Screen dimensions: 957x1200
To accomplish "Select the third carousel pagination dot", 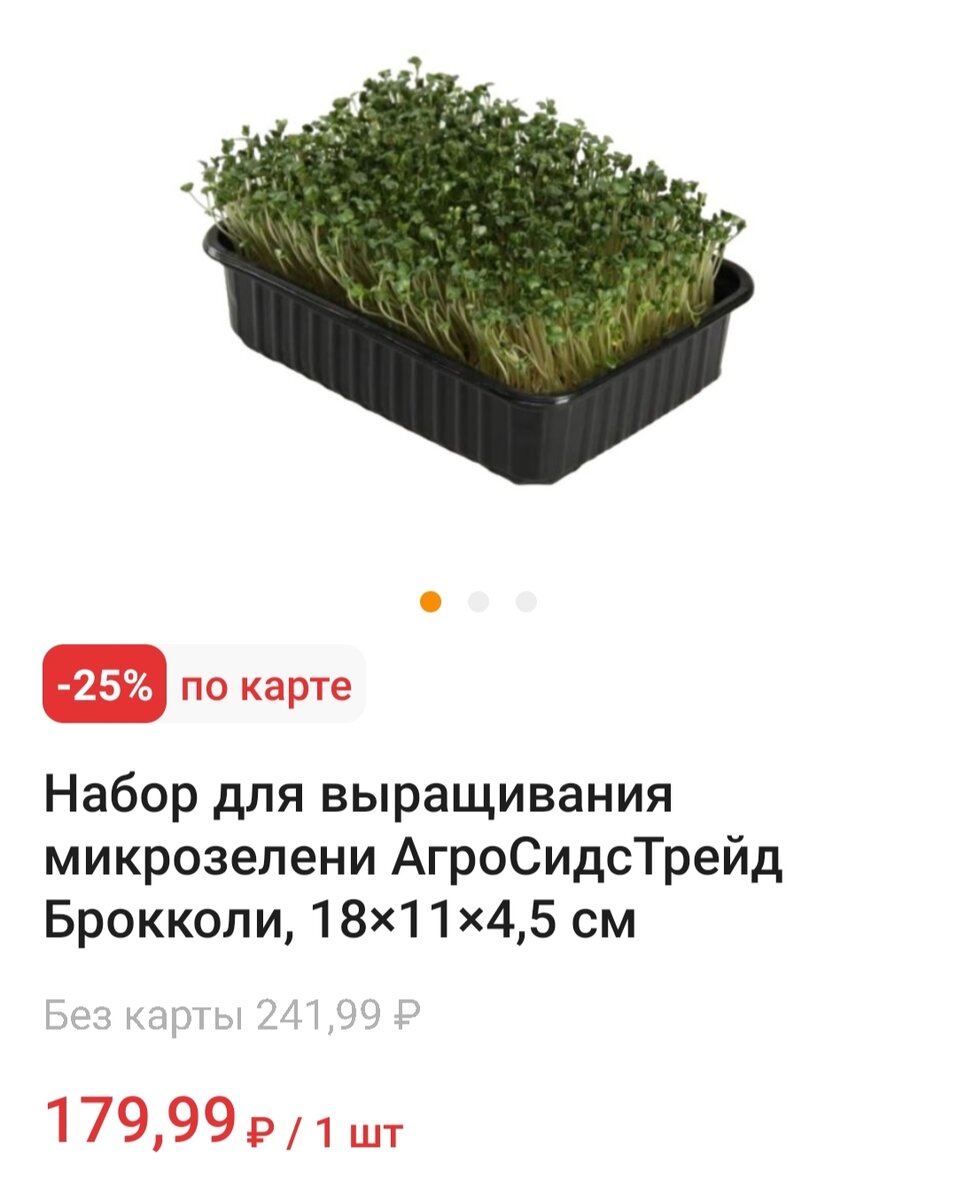I will pos(524,601).
